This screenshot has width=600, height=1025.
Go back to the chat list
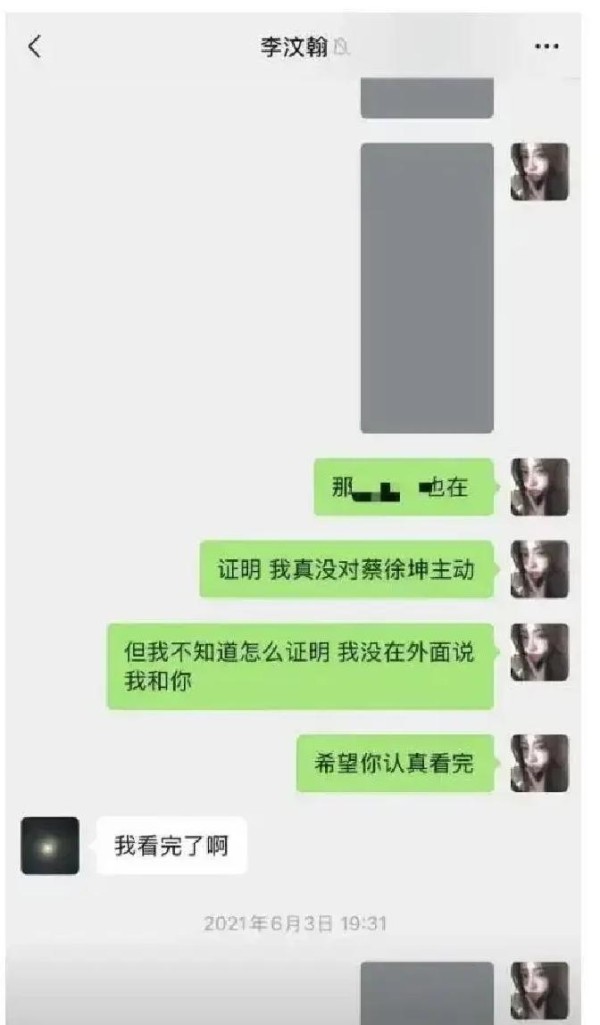(x=35, y=47)
